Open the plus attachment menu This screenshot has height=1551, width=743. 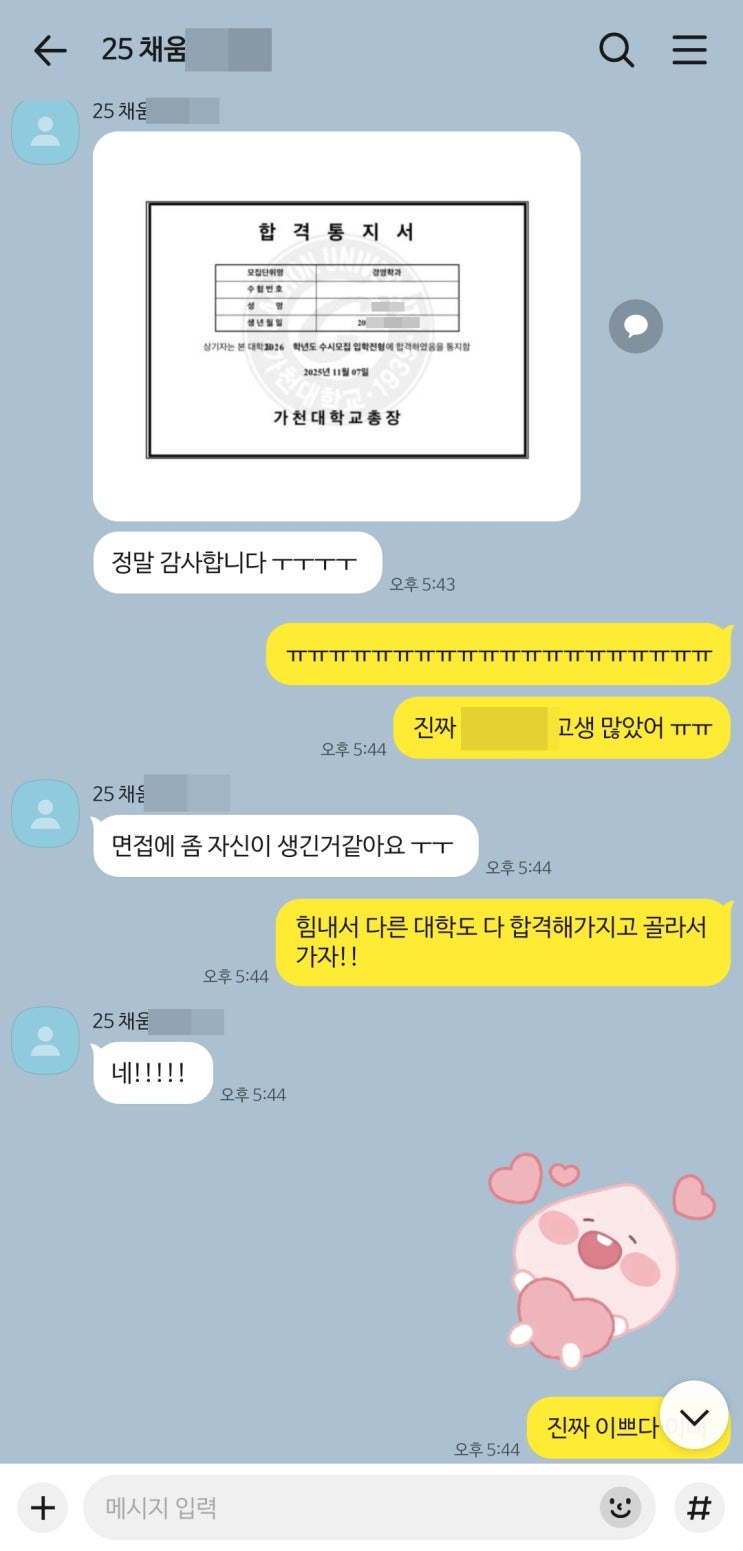pyautogui.click(x=43, y=1507)
